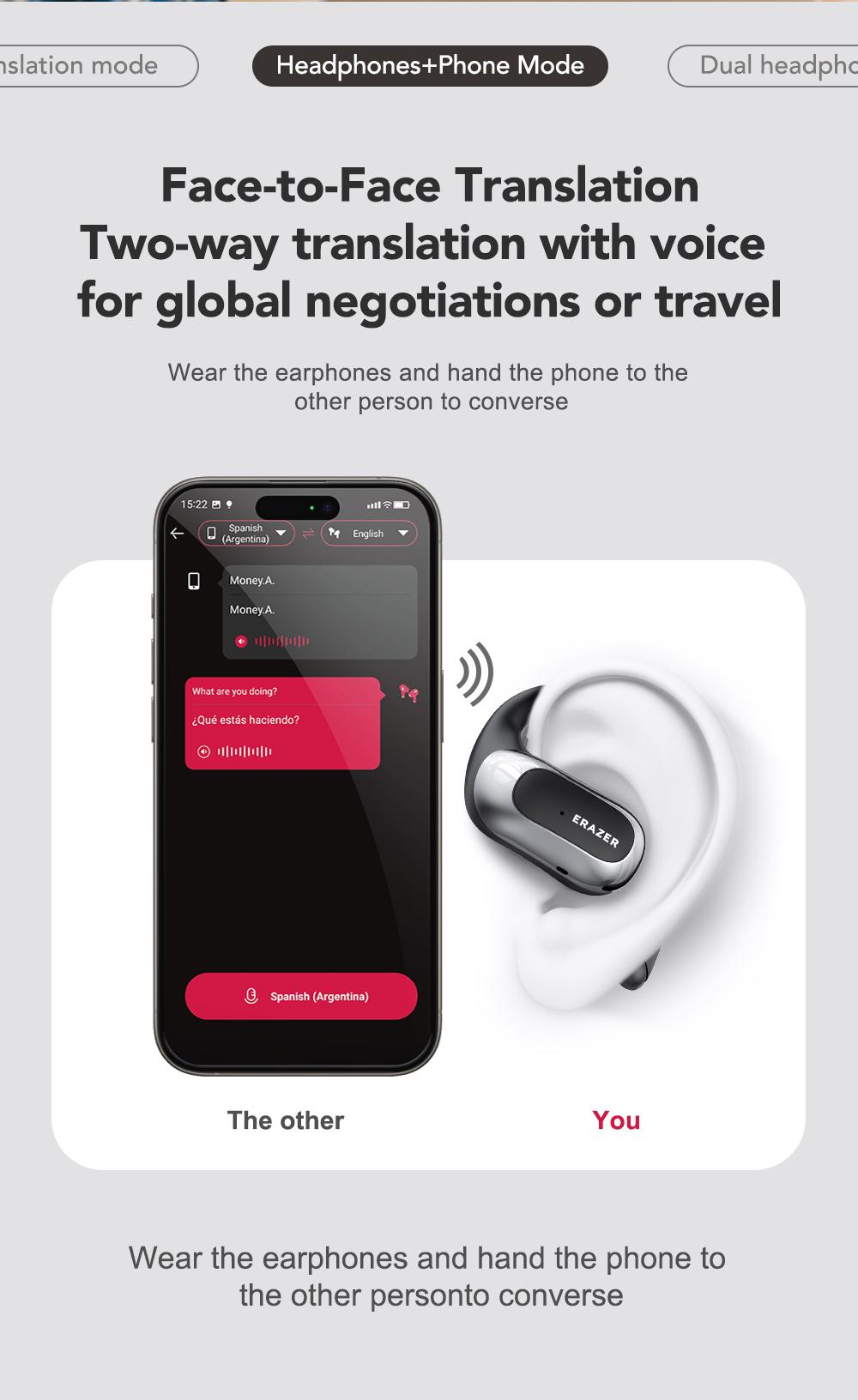Screen dimensions: 858x1400
Task: Click the earbuds icon next to the red chat bubble
Action: 408,694
